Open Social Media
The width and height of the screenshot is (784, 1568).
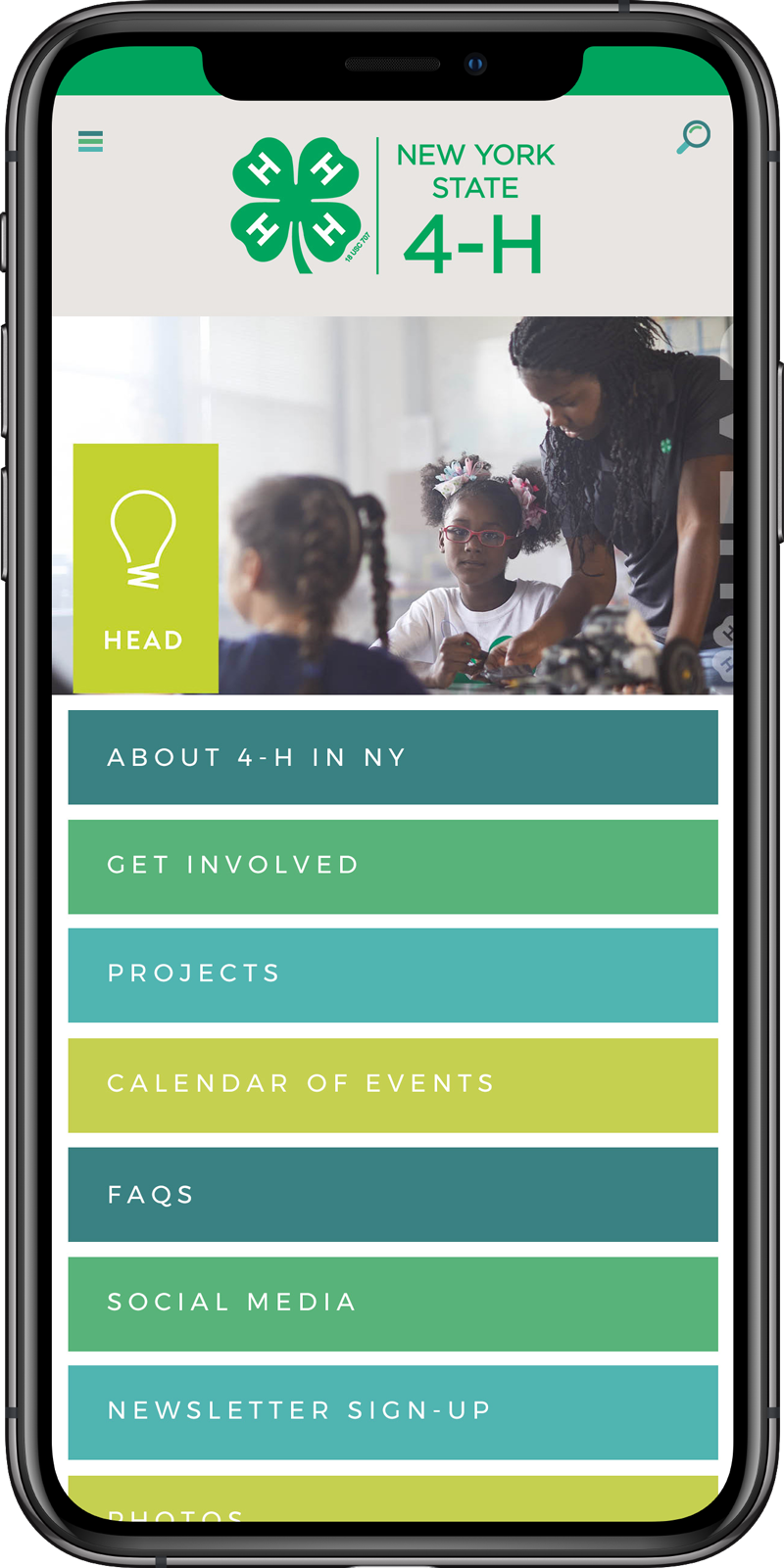(393, 1305)
